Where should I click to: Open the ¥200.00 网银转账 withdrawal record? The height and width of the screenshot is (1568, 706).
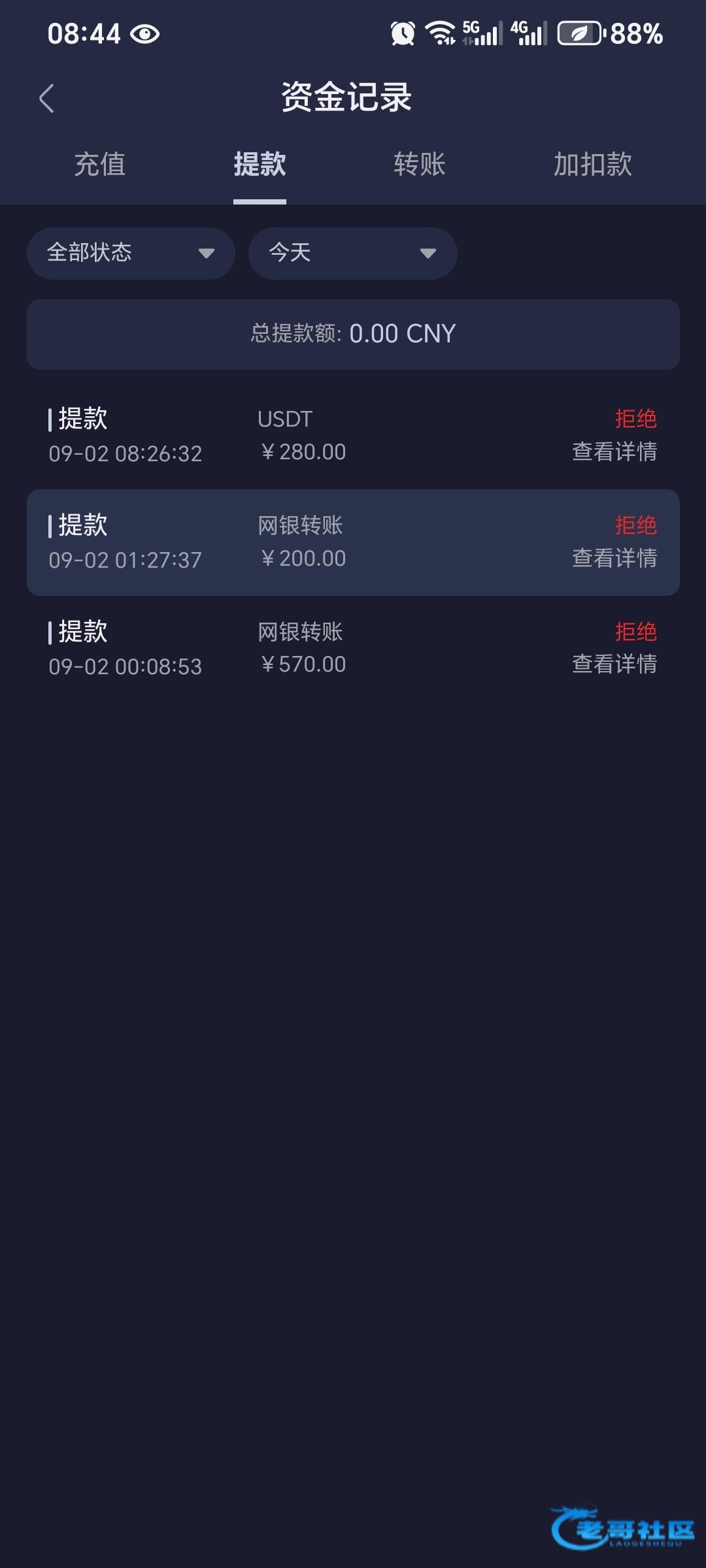click(x=353, y=542)
